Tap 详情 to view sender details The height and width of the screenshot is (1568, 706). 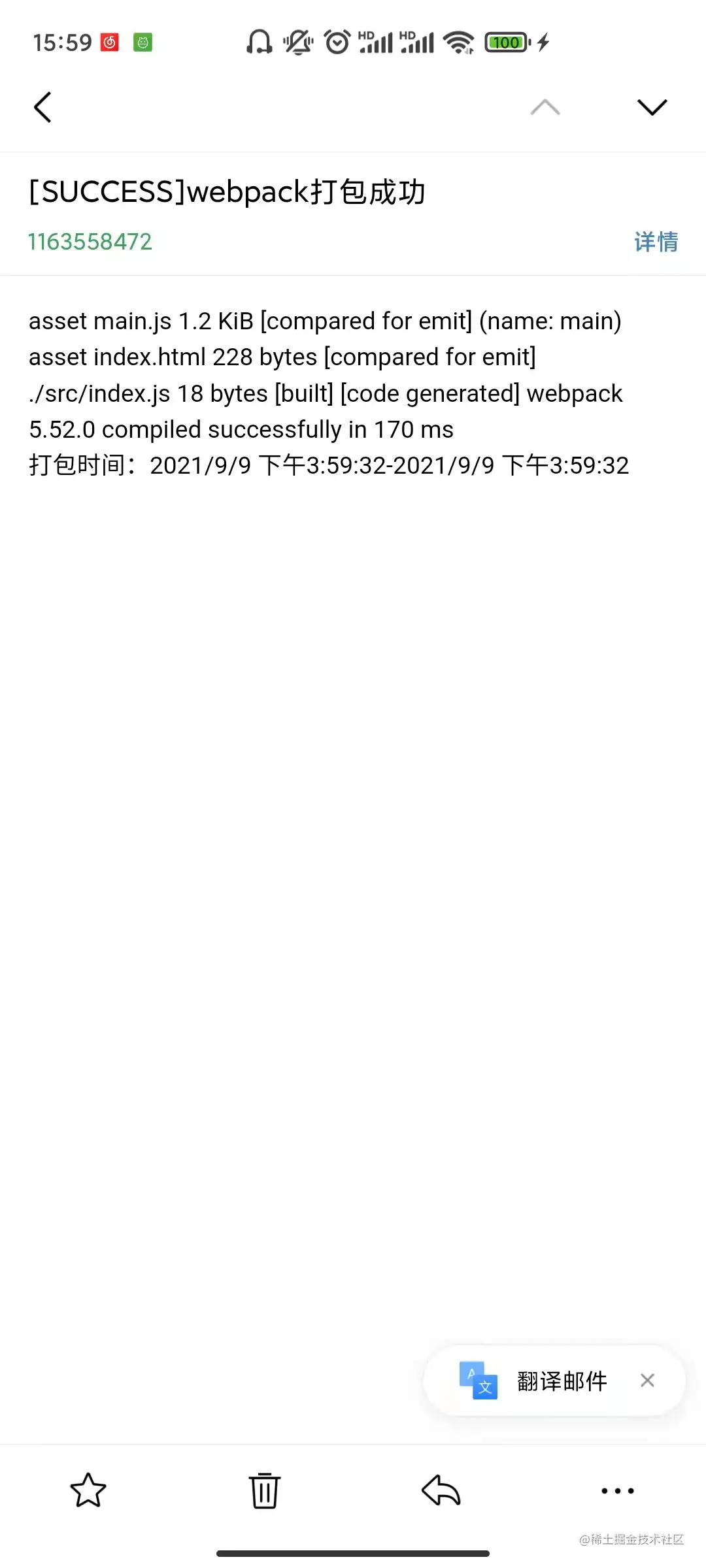pyautogui.click(x=656, y=242)
